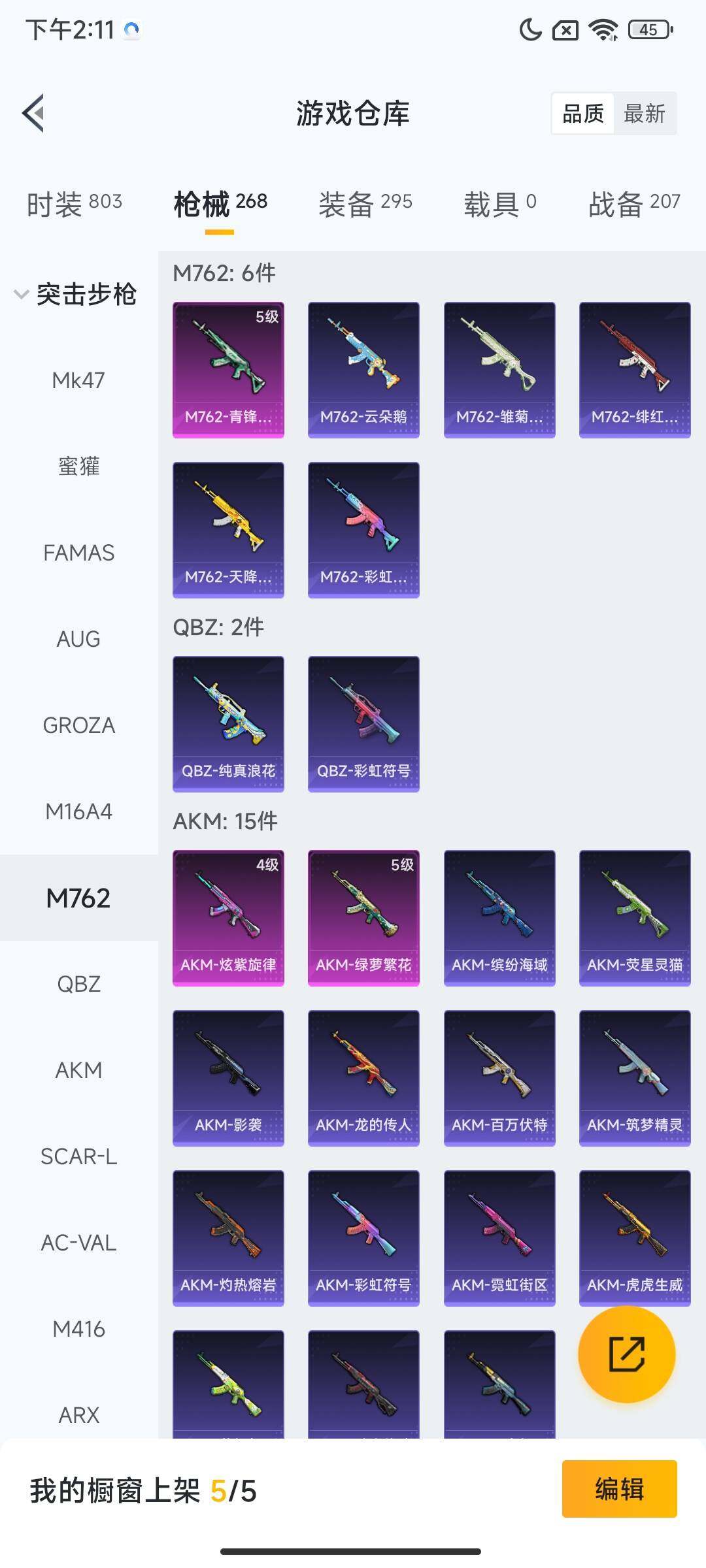Open the share/export floating icon
The image size is (706, 1568).
coord(626,1355)
